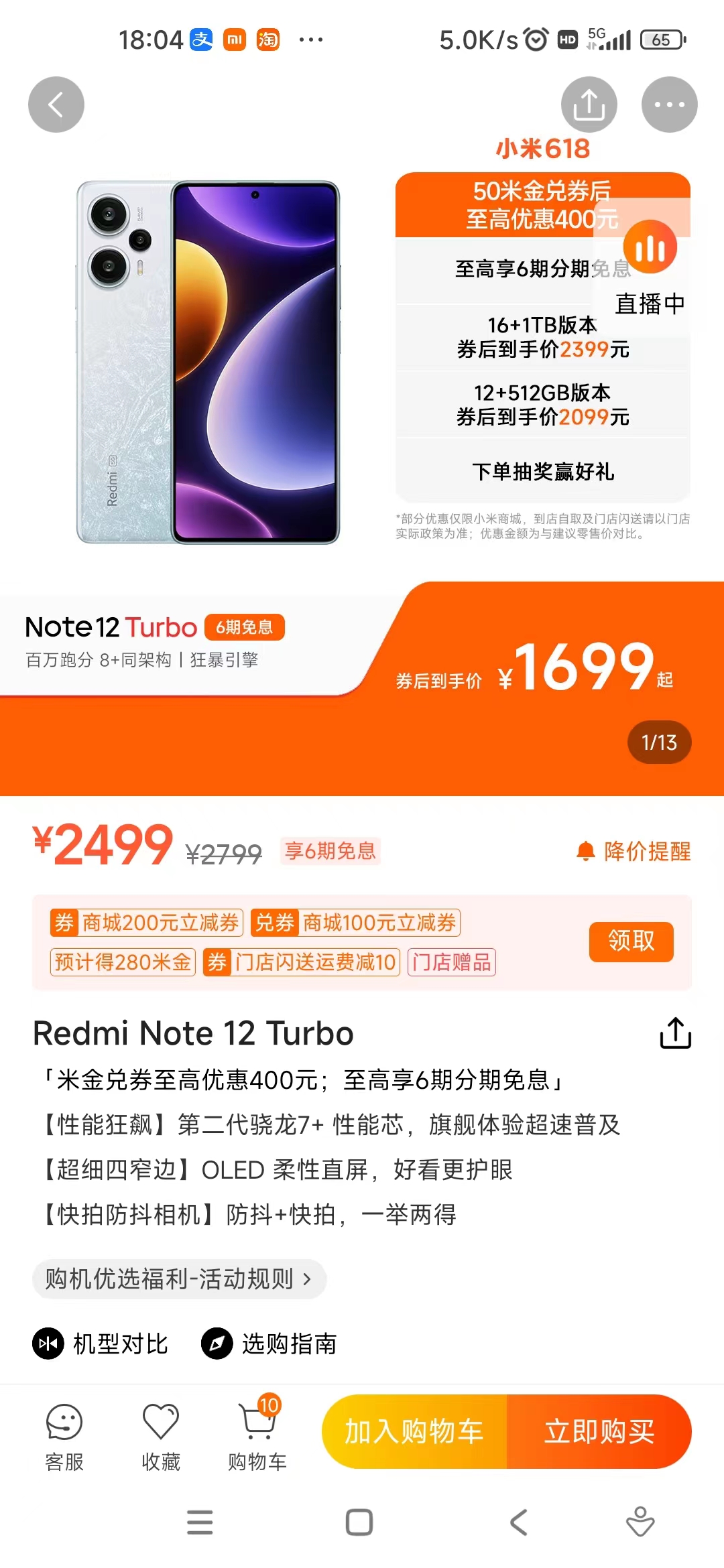
Task: Claim coupons with the 领取 button
Action: [630, 941]
